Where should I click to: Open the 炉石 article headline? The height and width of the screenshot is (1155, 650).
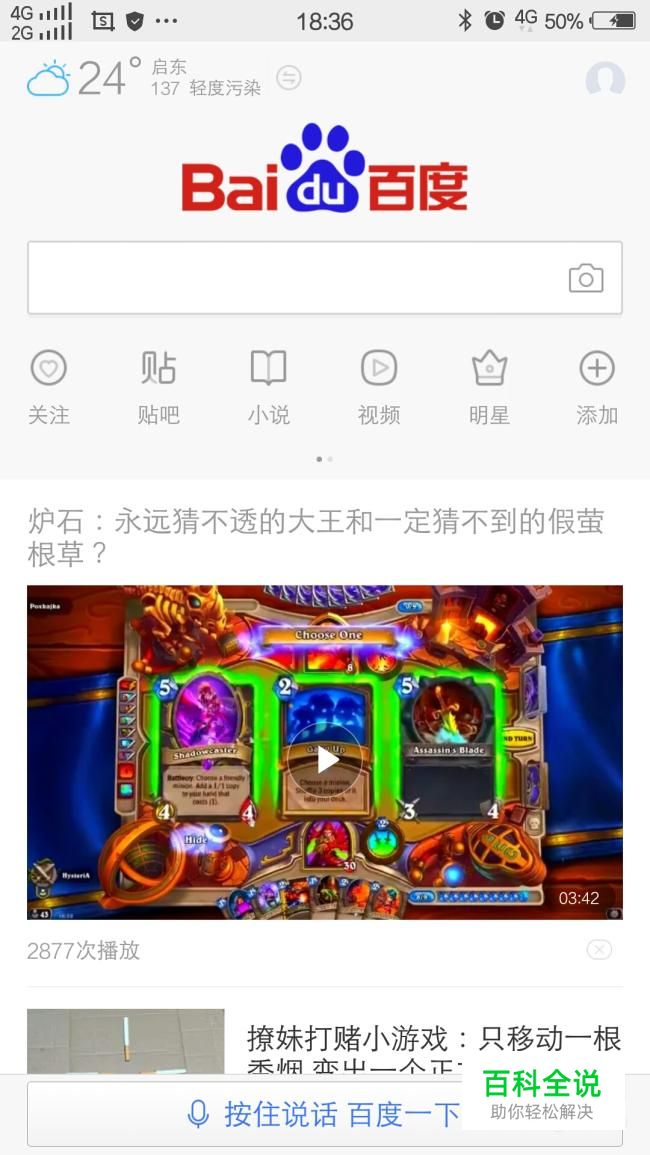[315, 536]
